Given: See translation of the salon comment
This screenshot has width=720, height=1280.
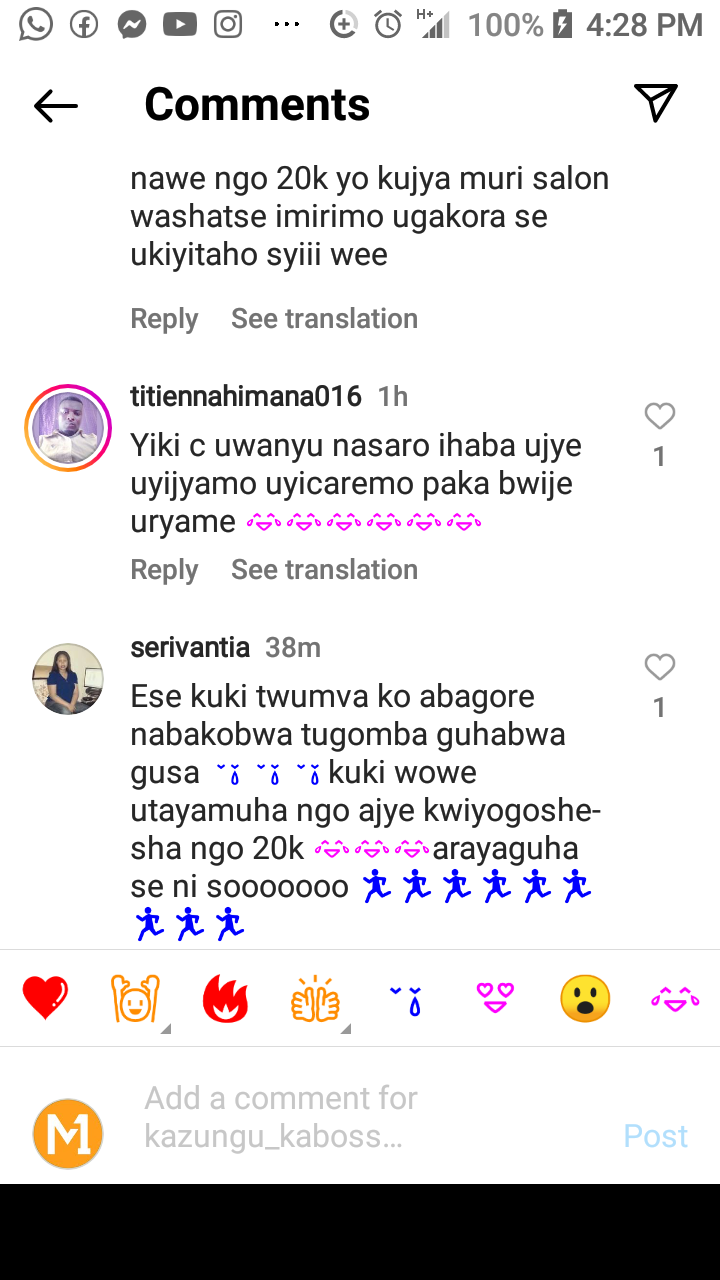Looking at the screenshot, I should click(324, 319).
